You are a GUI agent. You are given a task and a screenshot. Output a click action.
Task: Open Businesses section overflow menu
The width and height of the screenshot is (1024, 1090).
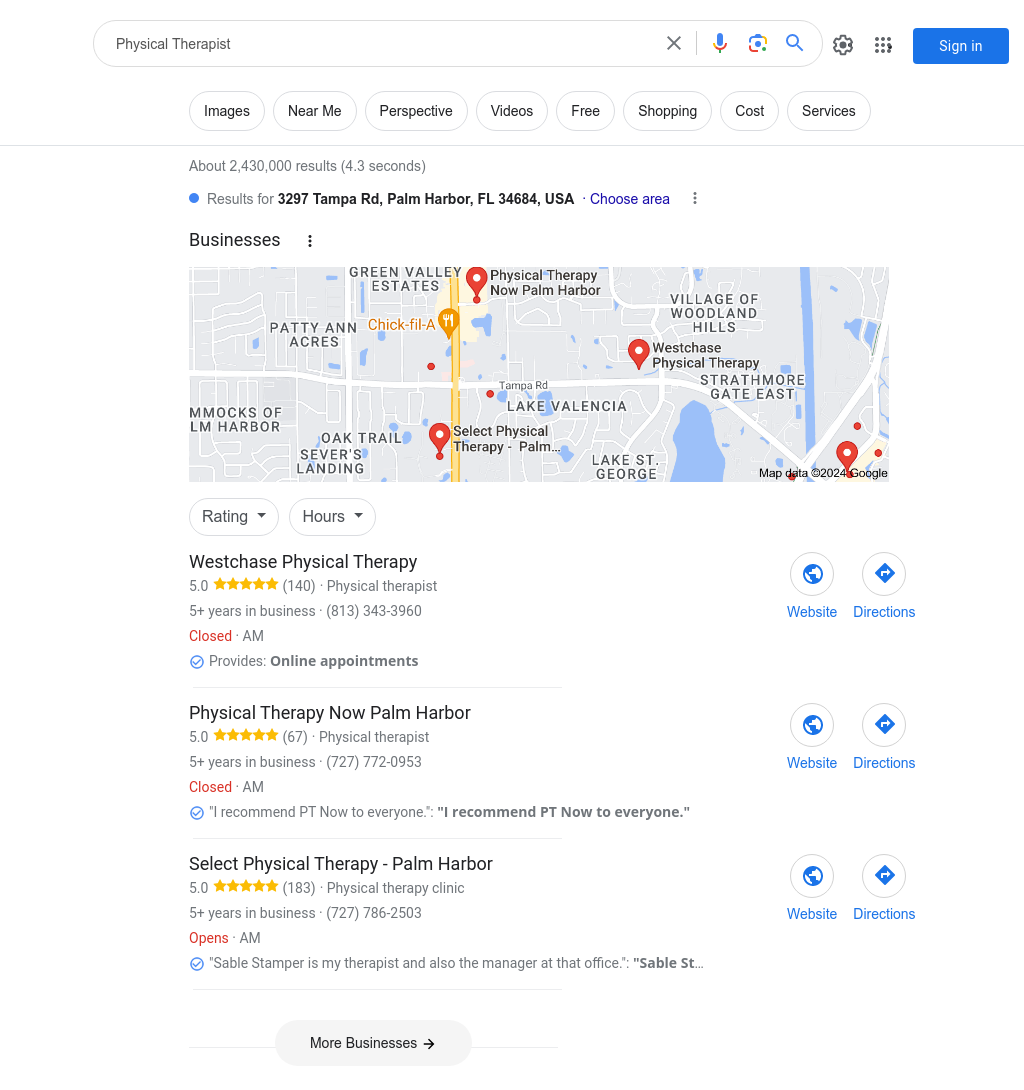point(310,241)
